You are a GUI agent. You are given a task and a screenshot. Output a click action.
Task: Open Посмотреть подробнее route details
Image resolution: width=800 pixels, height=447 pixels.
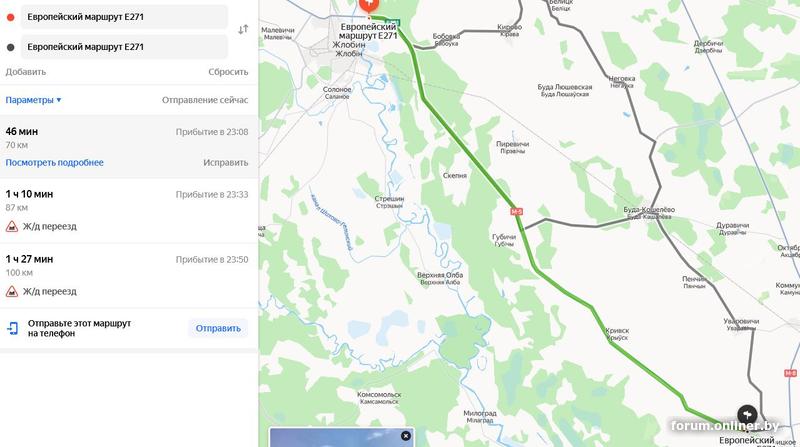coord(54,162)
